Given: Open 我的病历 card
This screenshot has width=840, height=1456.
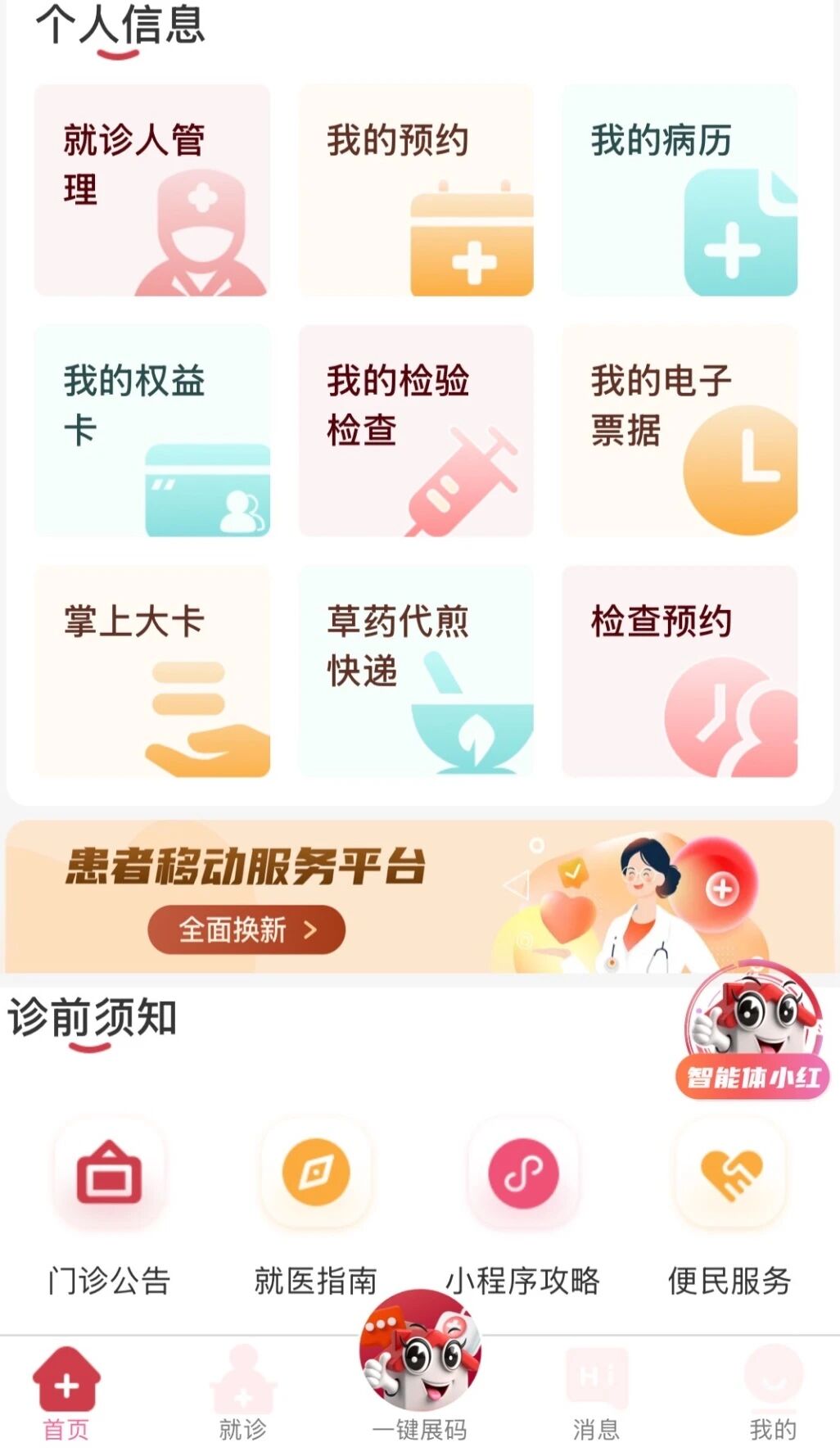Looking at the screenshot, I should pyautogui.click(x=680, y=190).
